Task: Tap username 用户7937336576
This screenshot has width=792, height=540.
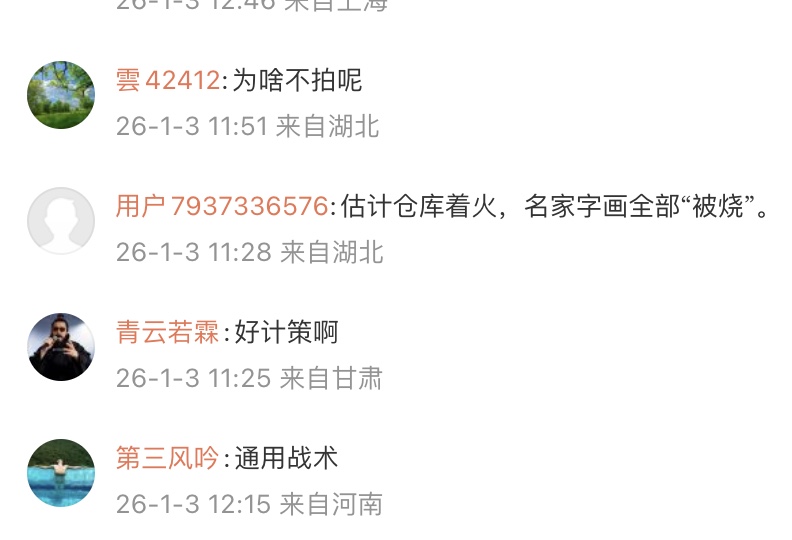Action: (221, 207)
